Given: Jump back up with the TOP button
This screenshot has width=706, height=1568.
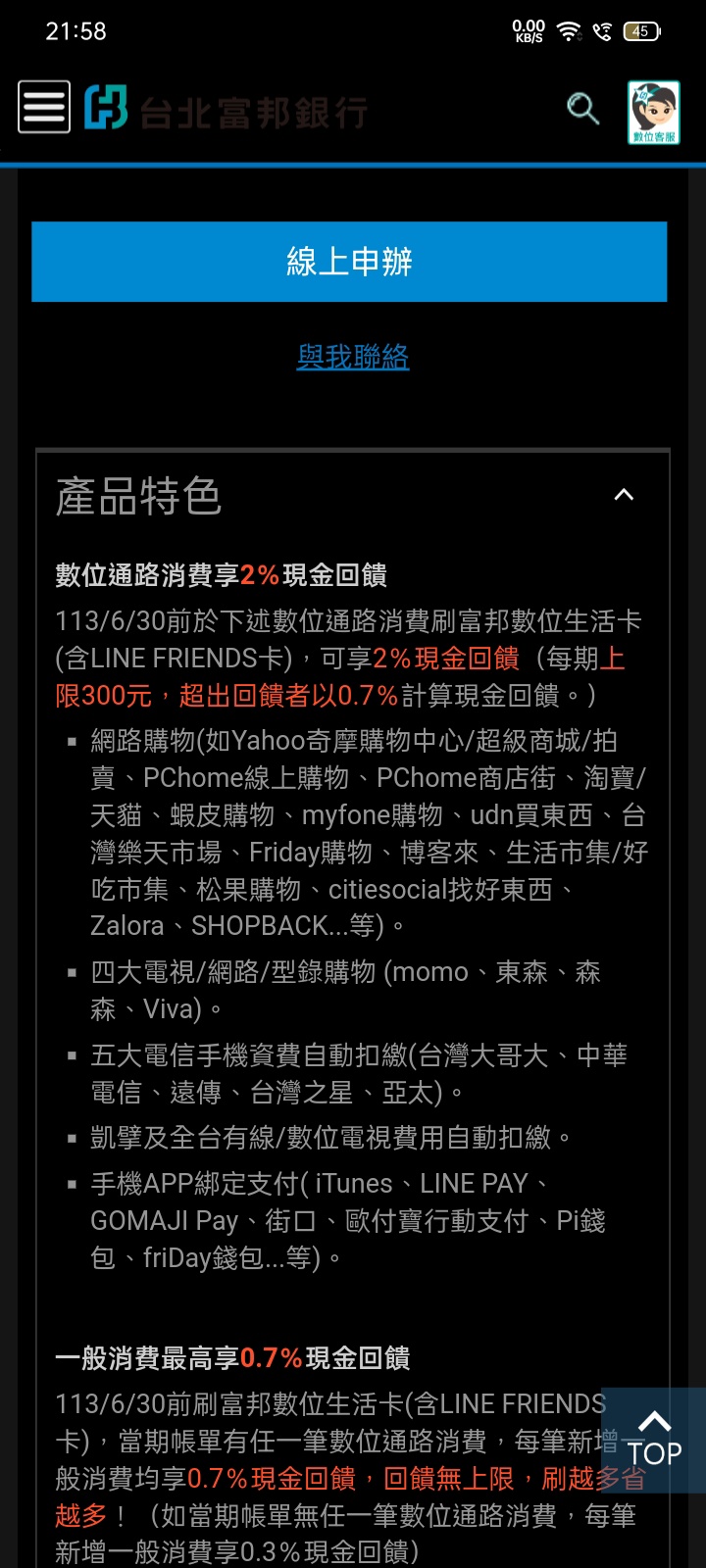Looking at the screenshot, I should (x=654, y=1440).
